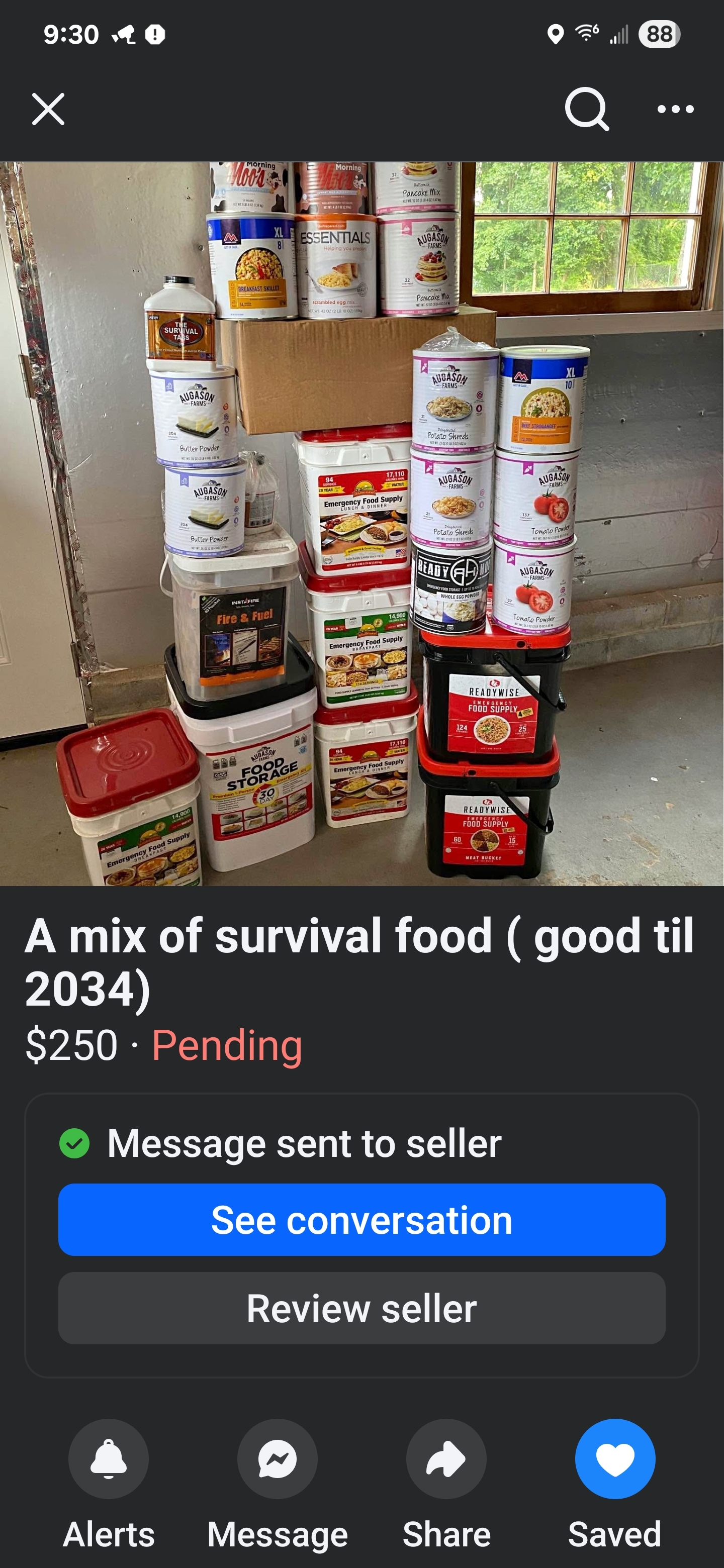Close the marketplace listing
The image size is (724, 1568).
(48, 110)
